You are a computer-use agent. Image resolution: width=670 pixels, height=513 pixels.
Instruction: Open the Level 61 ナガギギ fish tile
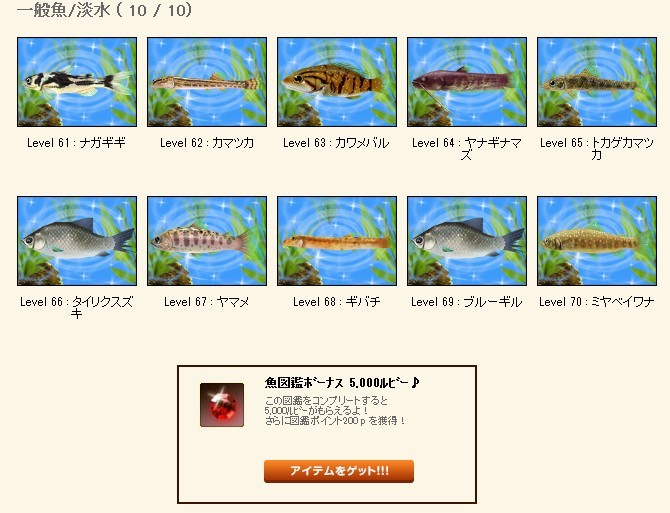point(77,82)
